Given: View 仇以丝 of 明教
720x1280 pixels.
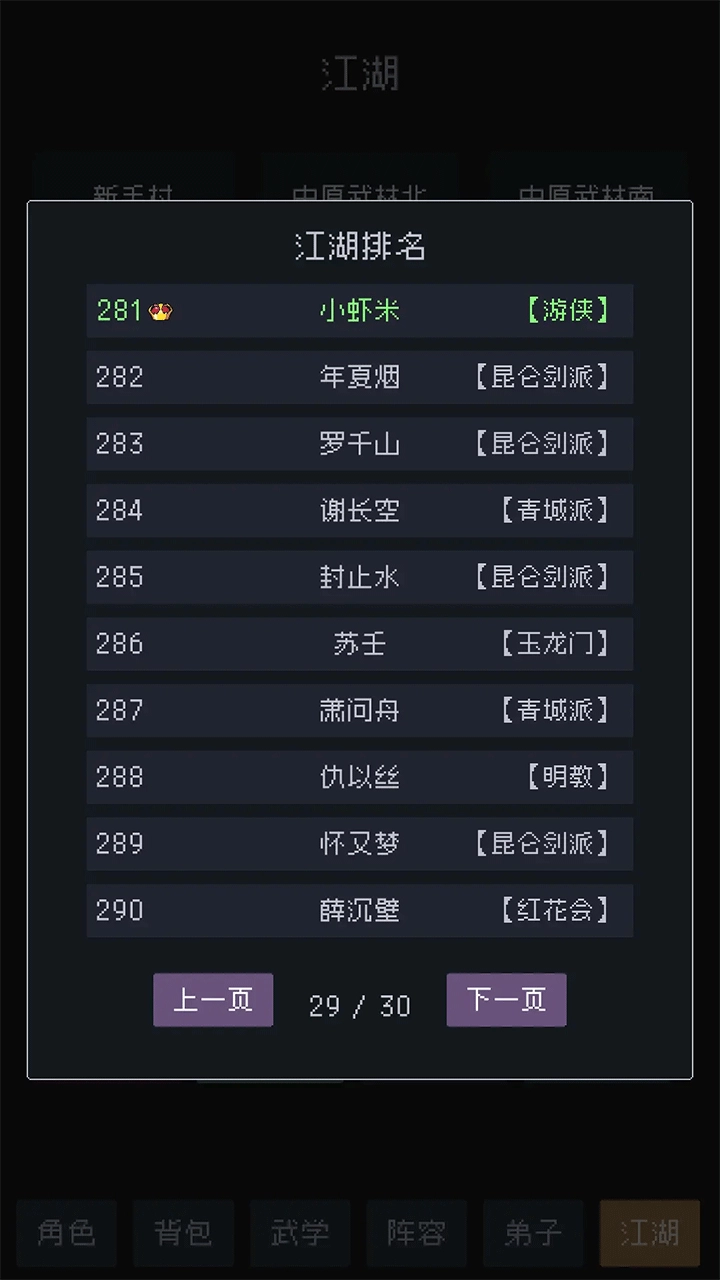Looking at the screenshot, I should 359,777.
